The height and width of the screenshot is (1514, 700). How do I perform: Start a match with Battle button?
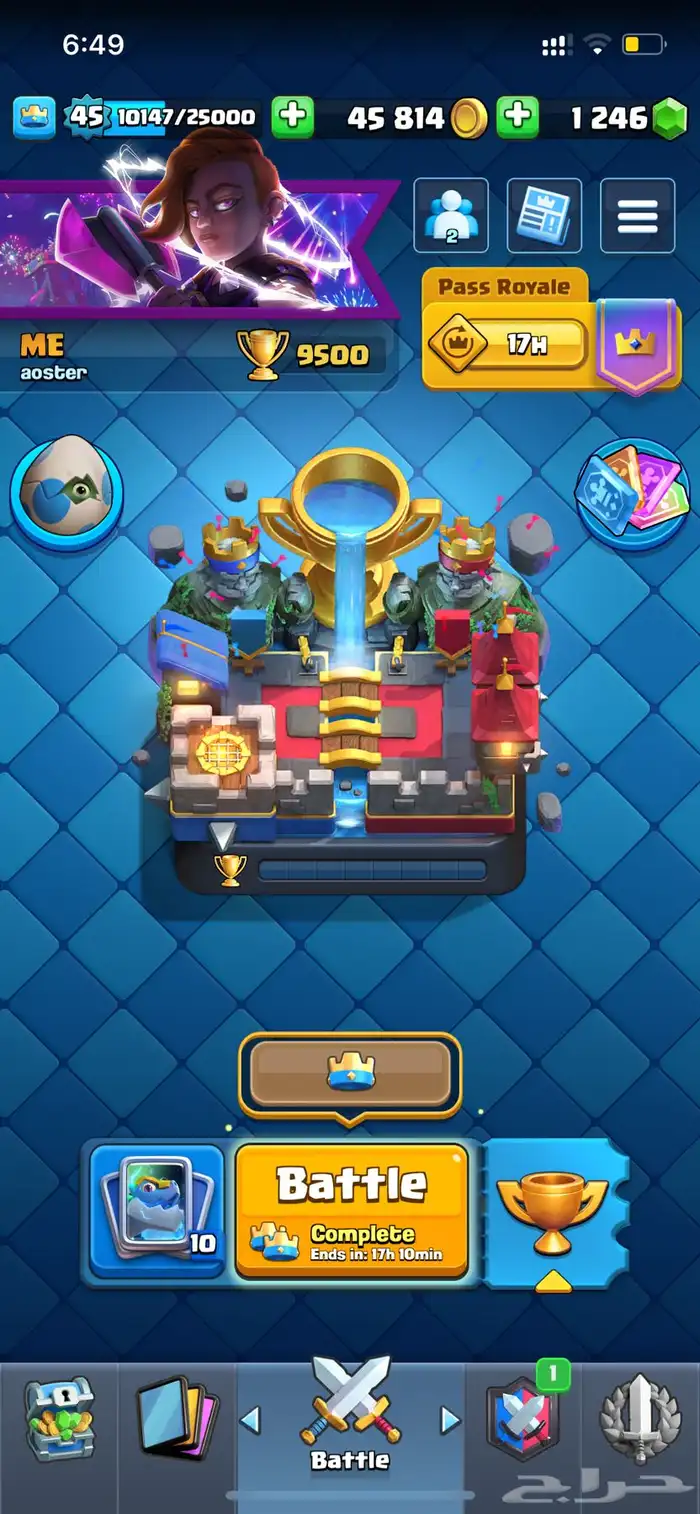[x=351, y=1211]
